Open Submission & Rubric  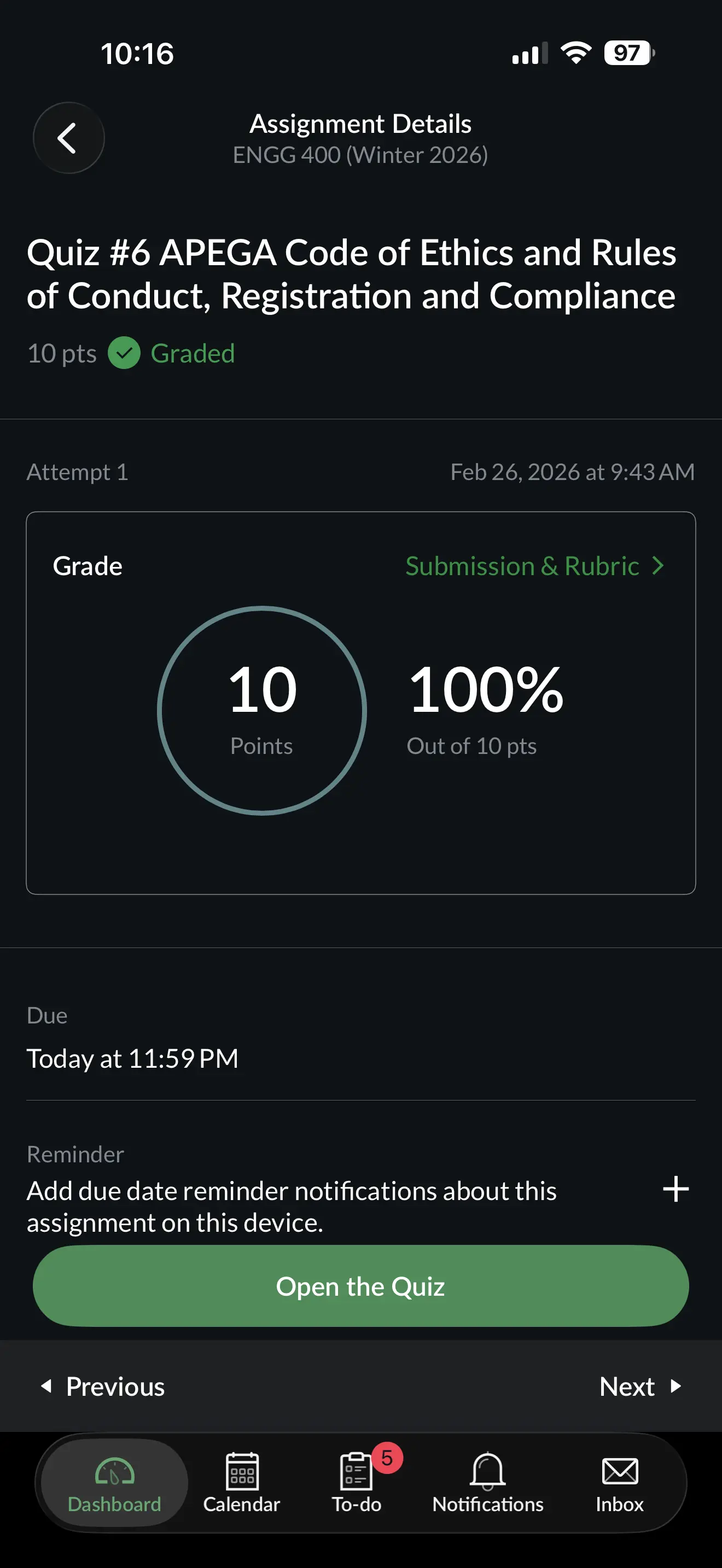534,566
